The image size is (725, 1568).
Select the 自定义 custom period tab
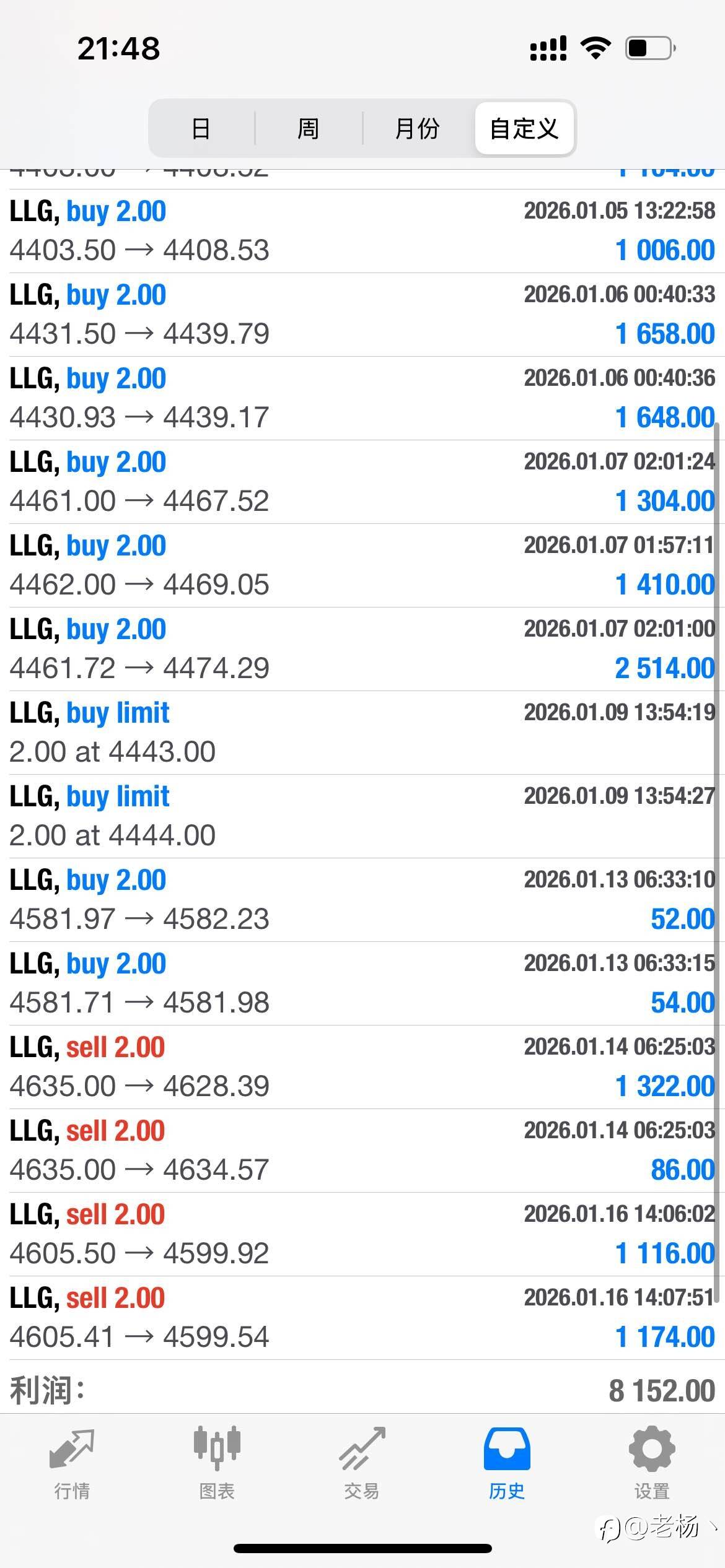[x=524, y=128]
